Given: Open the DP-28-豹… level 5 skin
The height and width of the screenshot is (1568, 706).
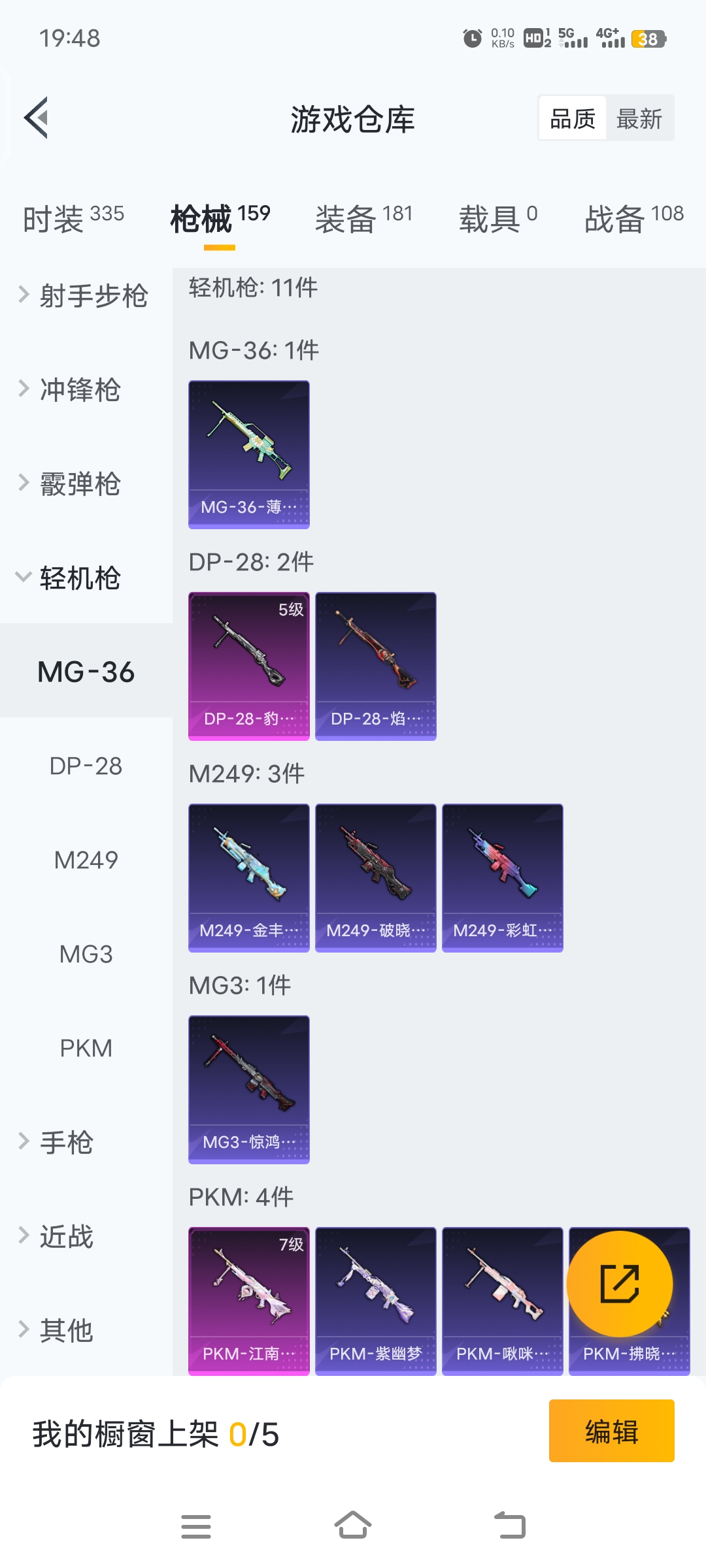Looking at the screenshot, I should point(248,666).
